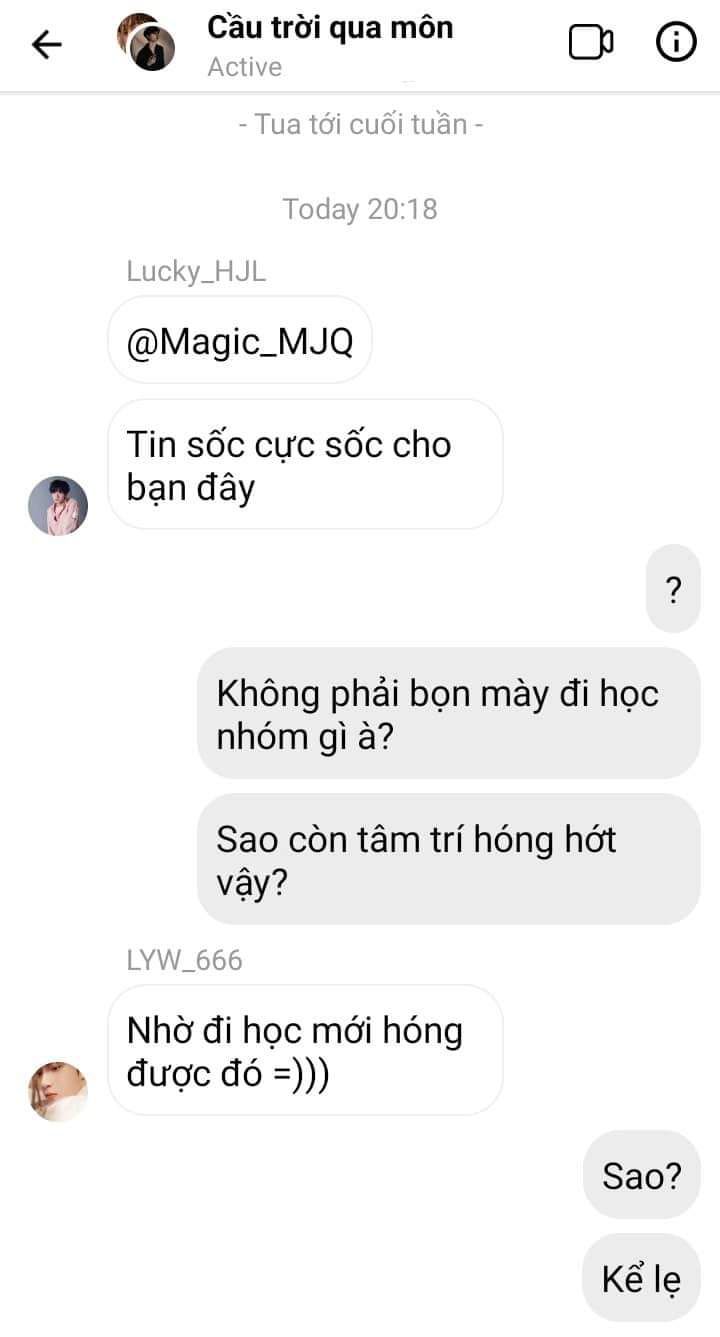Open the chat info details

(675, 43)
